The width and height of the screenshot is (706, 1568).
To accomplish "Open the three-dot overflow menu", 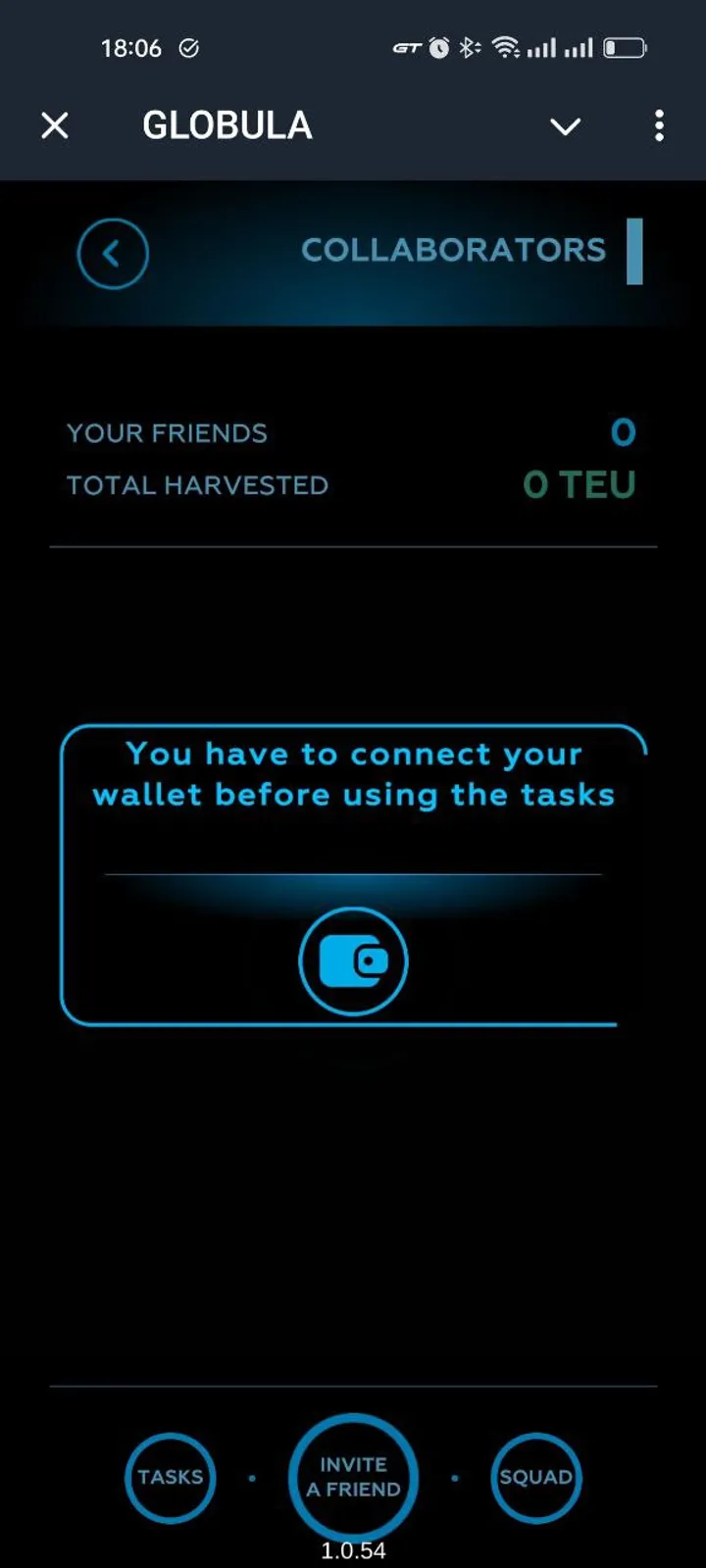I will [659, 125].
